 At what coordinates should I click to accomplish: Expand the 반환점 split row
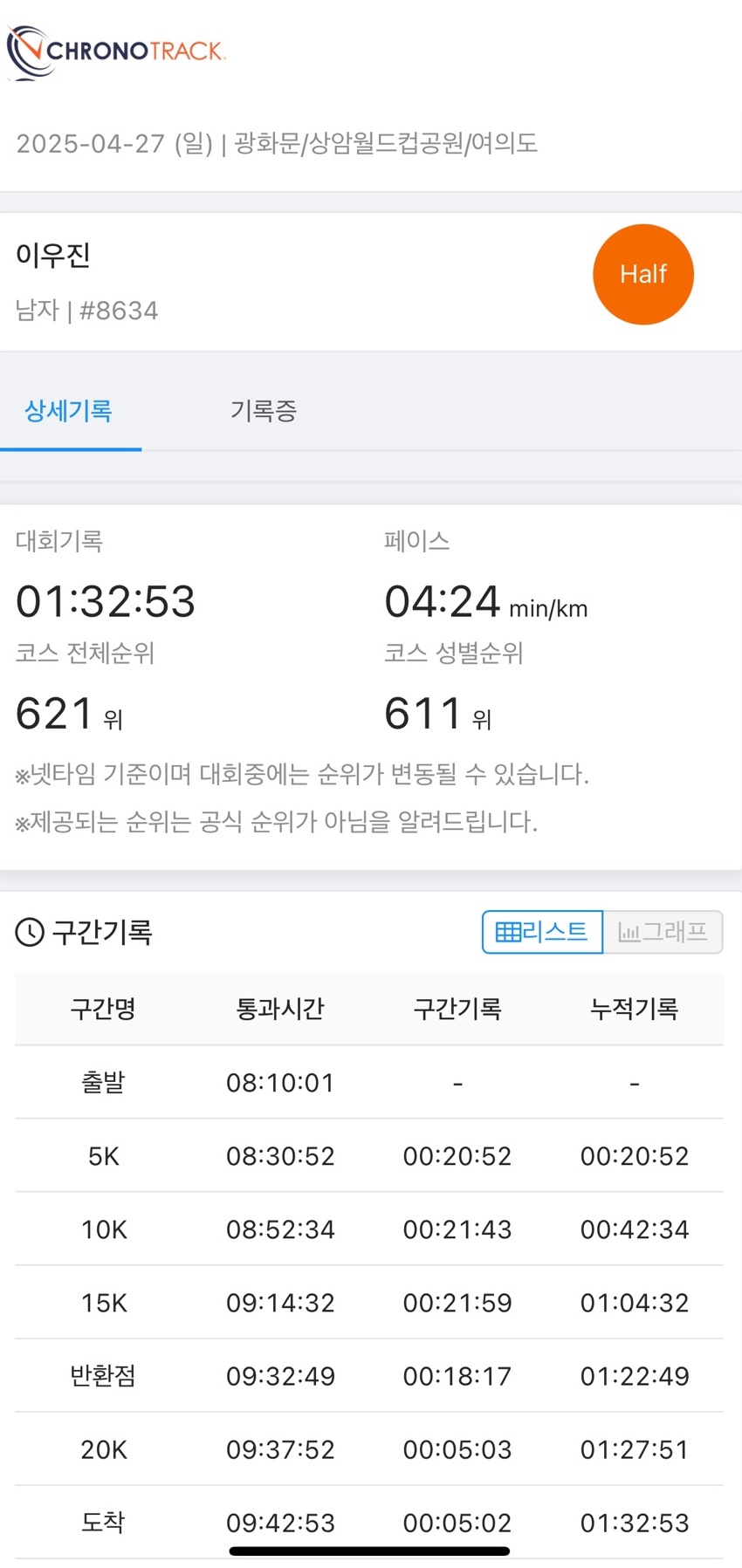coord(371,1376)
